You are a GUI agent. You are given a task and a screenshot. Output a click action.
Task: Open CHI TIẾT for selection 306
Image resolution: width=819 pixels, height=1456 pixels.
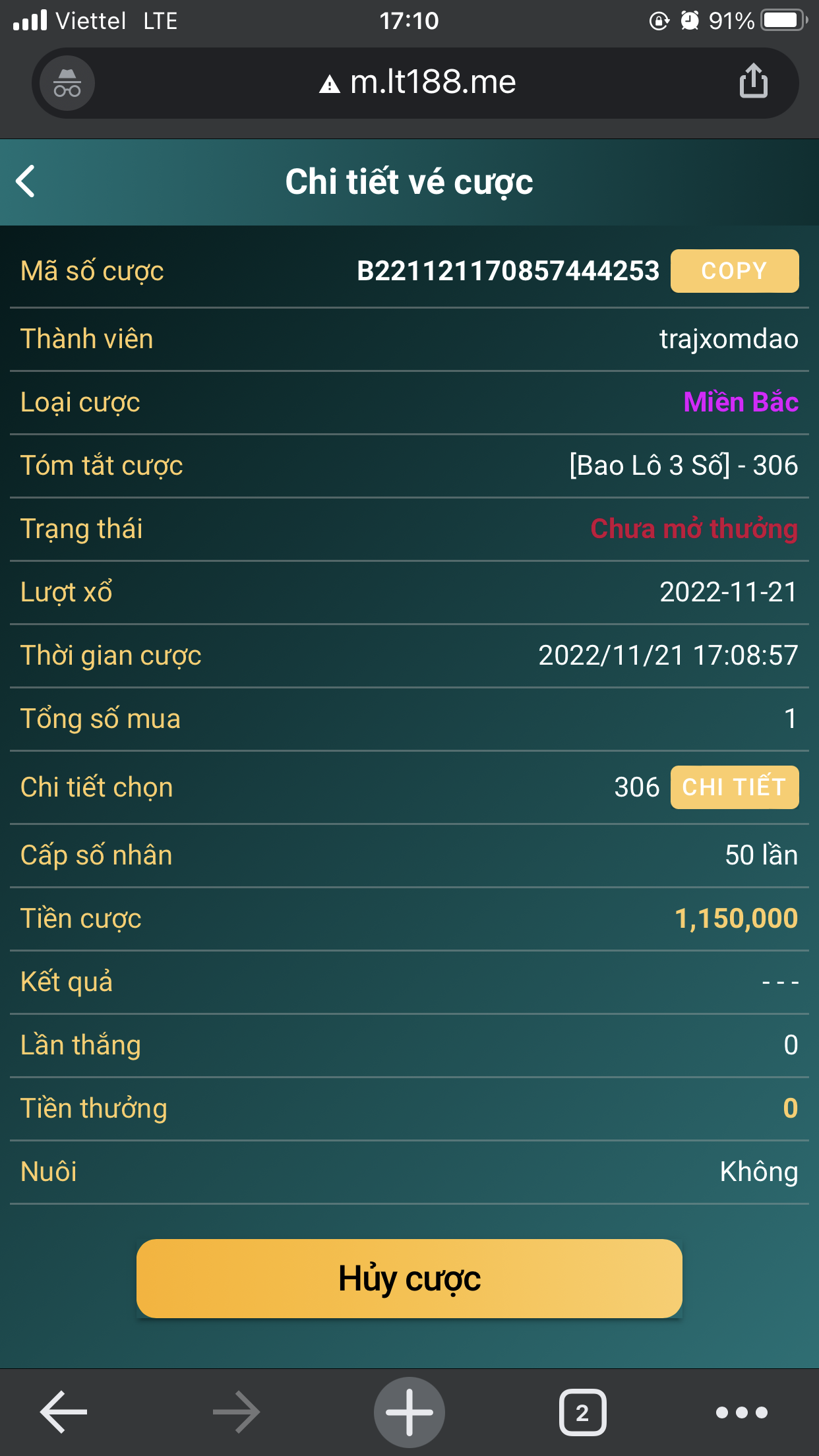coord(735,787)
